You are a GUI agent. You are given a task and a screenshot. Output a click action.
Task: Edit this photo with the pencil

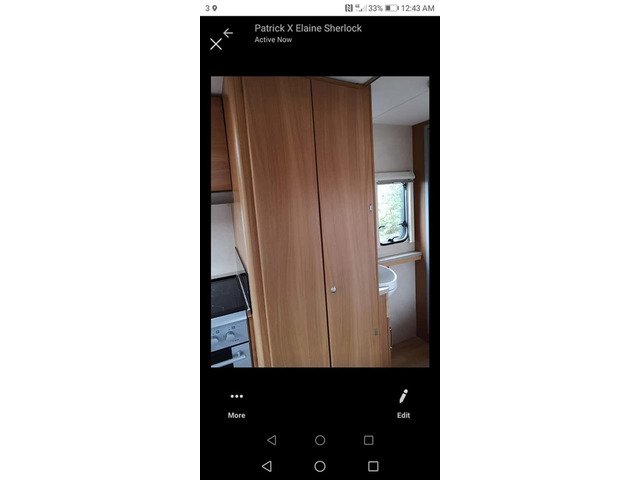[x=403, y=403]
